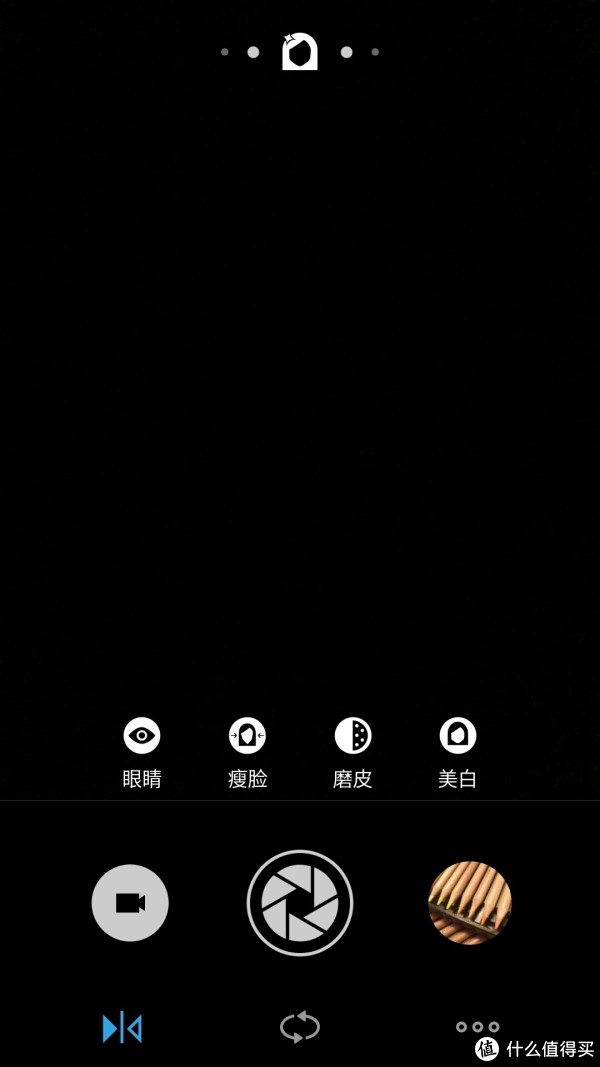Open the last photo thumbnail in gallery

[x=470, y=903]
